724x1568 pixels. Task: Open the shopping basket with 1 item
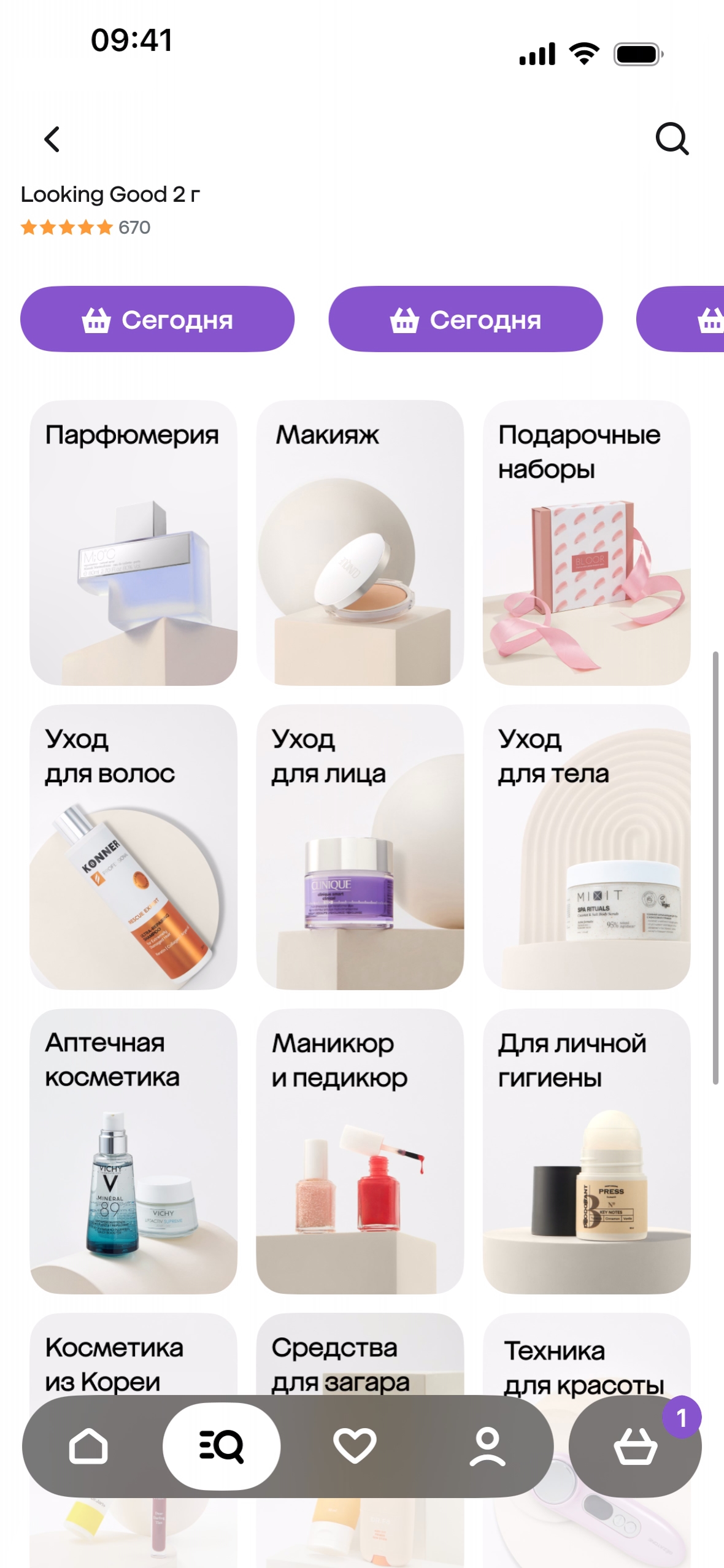click(635, 1447)
